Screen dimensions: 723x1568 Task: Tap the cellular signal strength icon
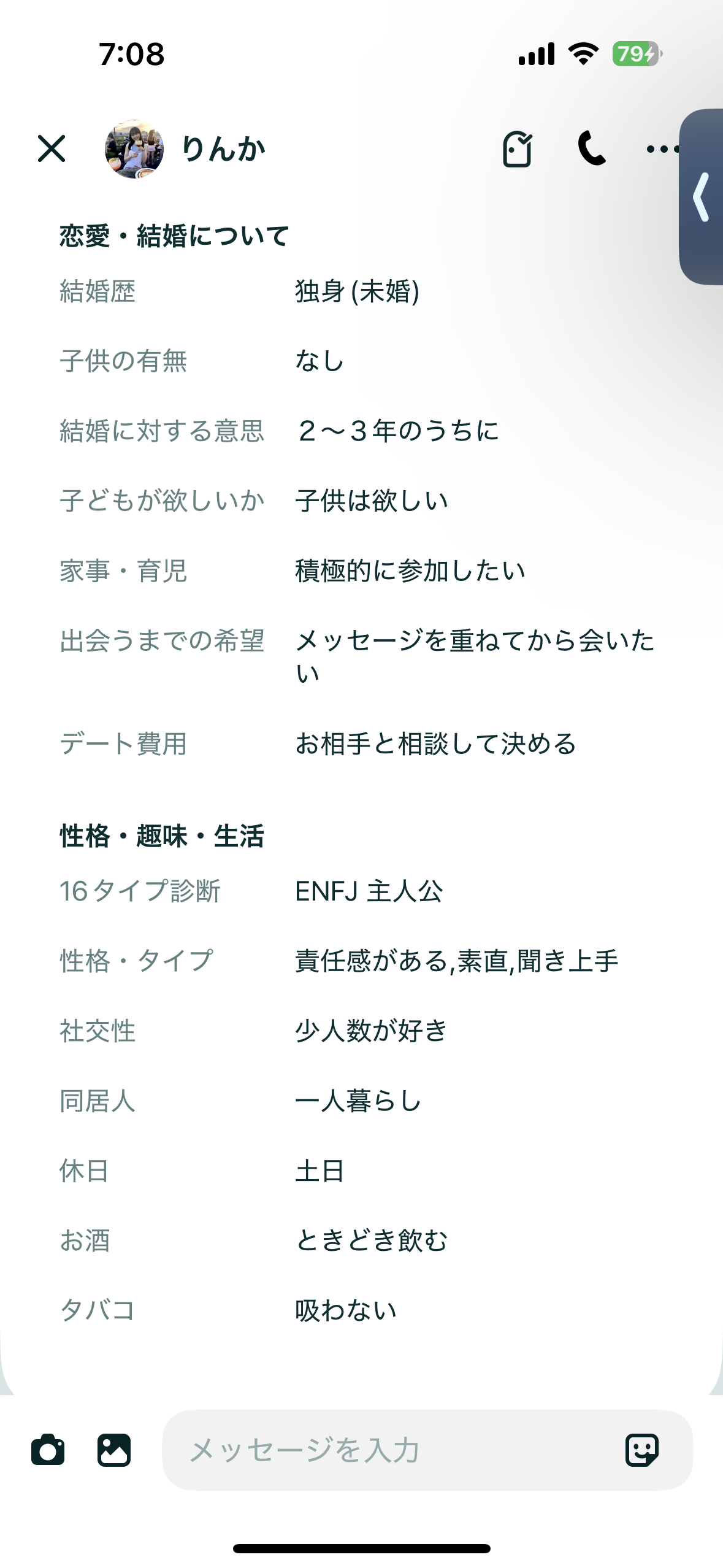point(537,54)
